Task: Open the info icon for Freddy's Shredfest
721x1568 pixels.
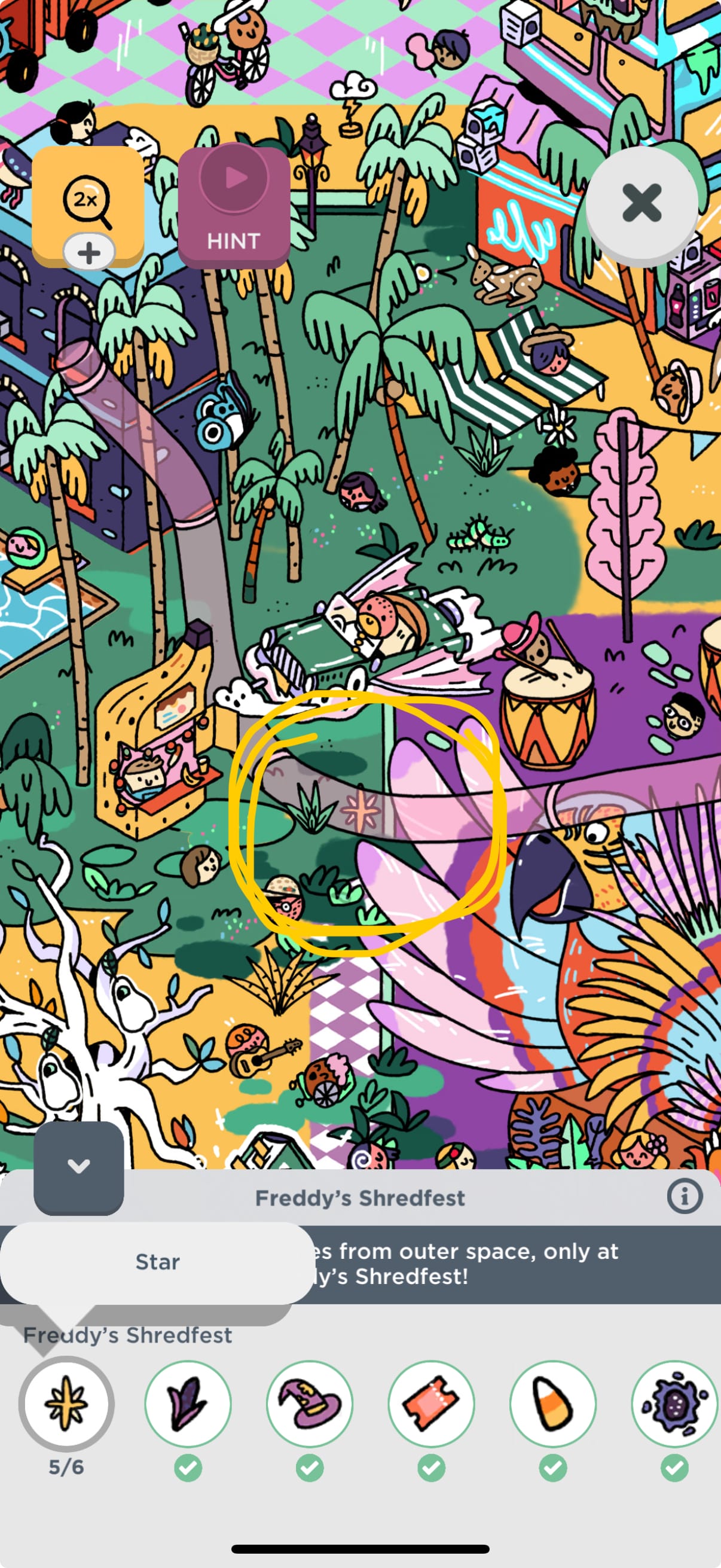Action: [684, 1197]
